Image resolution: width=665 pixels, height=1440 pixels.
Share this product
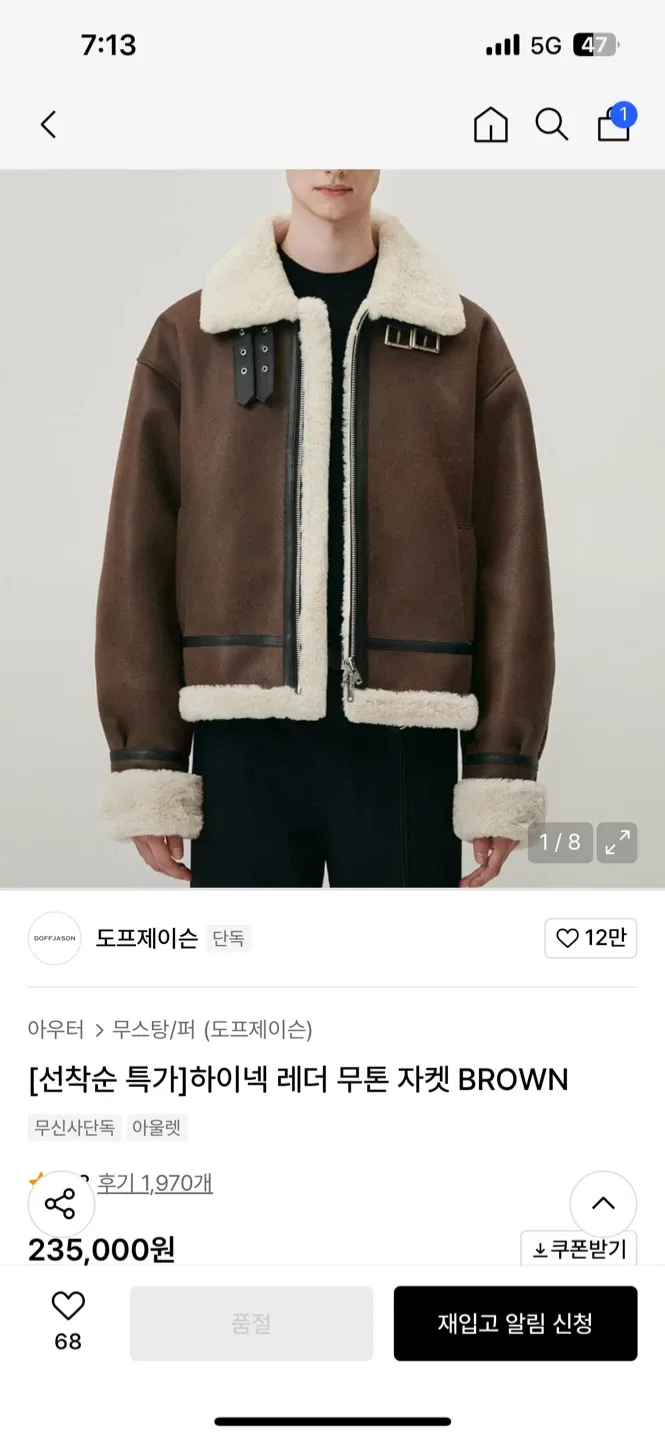coord(61,1204)
